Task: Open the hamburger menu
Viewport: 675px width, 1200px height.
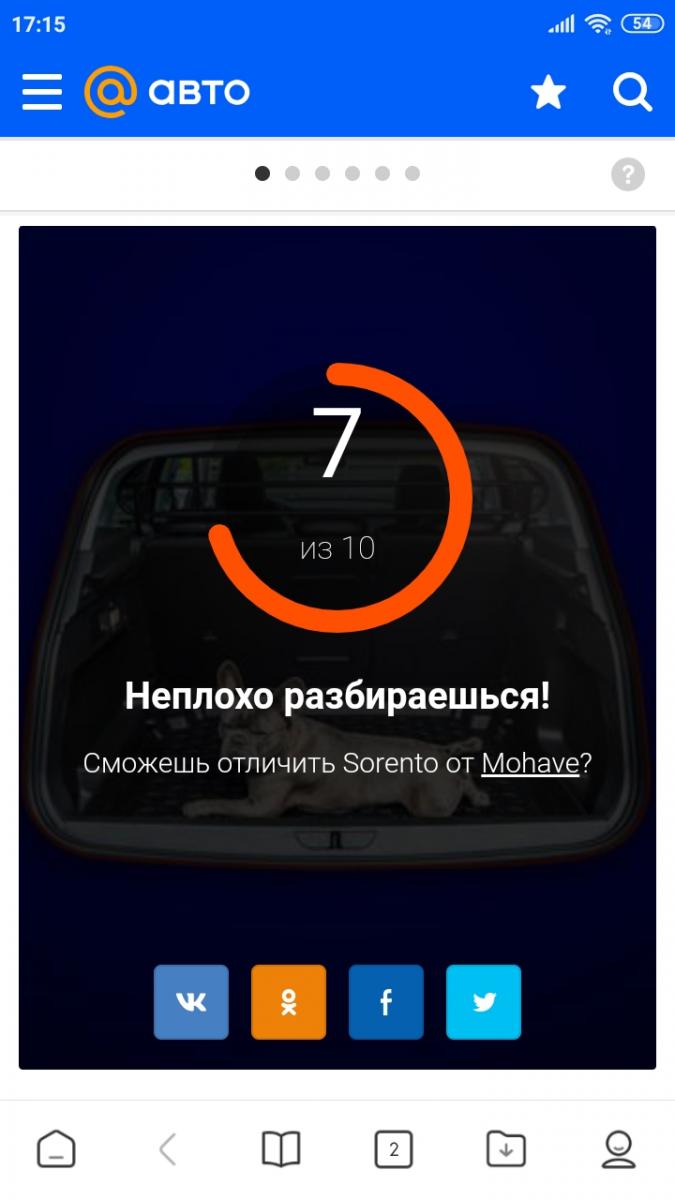Action: [x=42, y=93]
